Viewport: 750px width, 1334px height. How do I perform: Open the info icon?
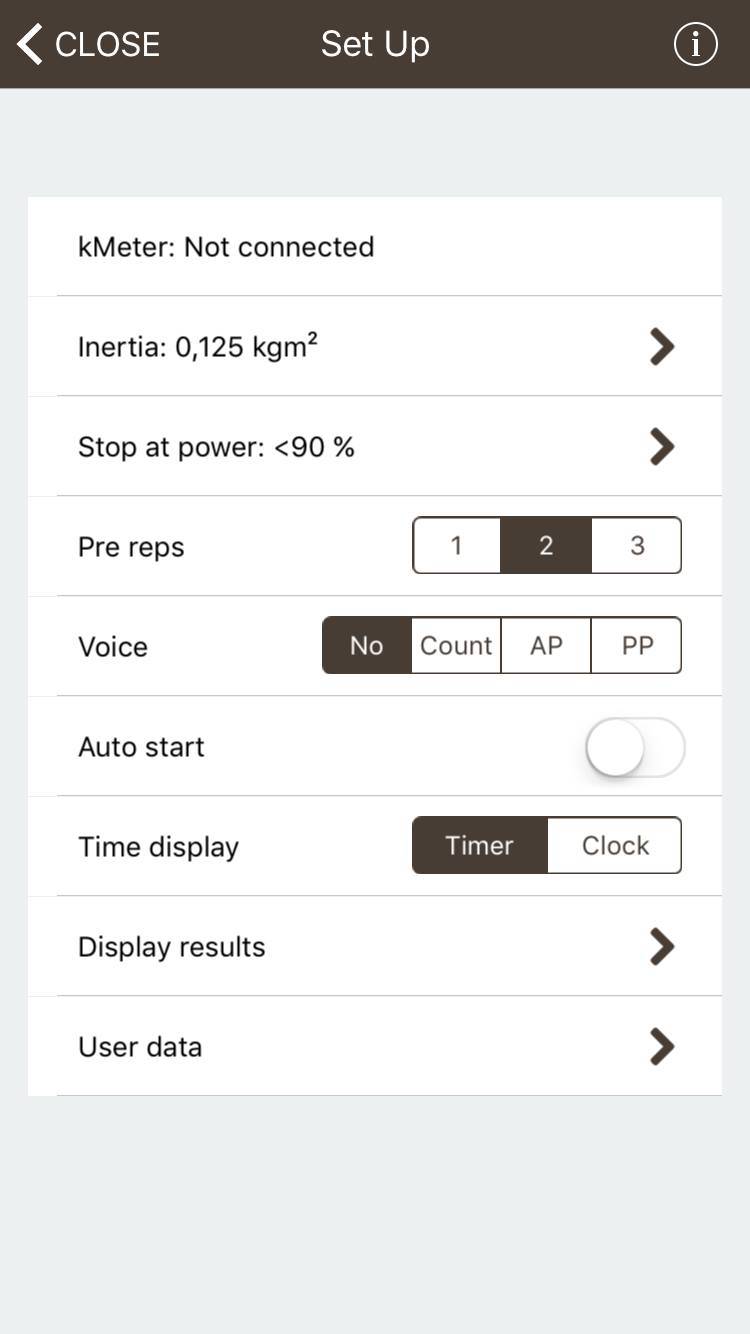695,45
